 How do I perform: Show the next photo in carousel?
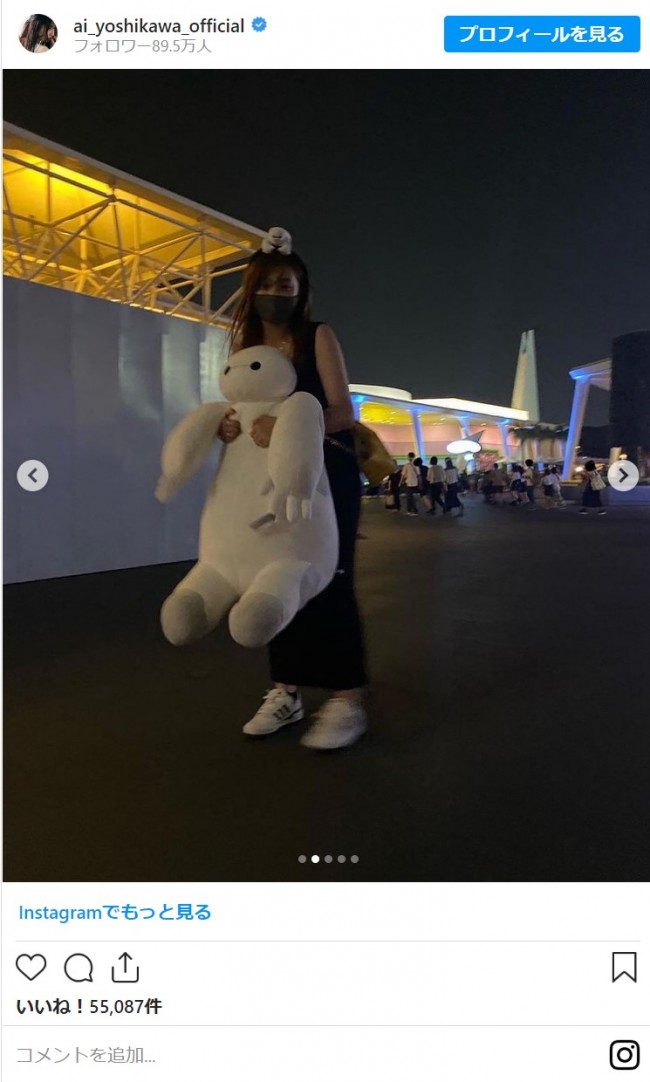coord(623,475)
